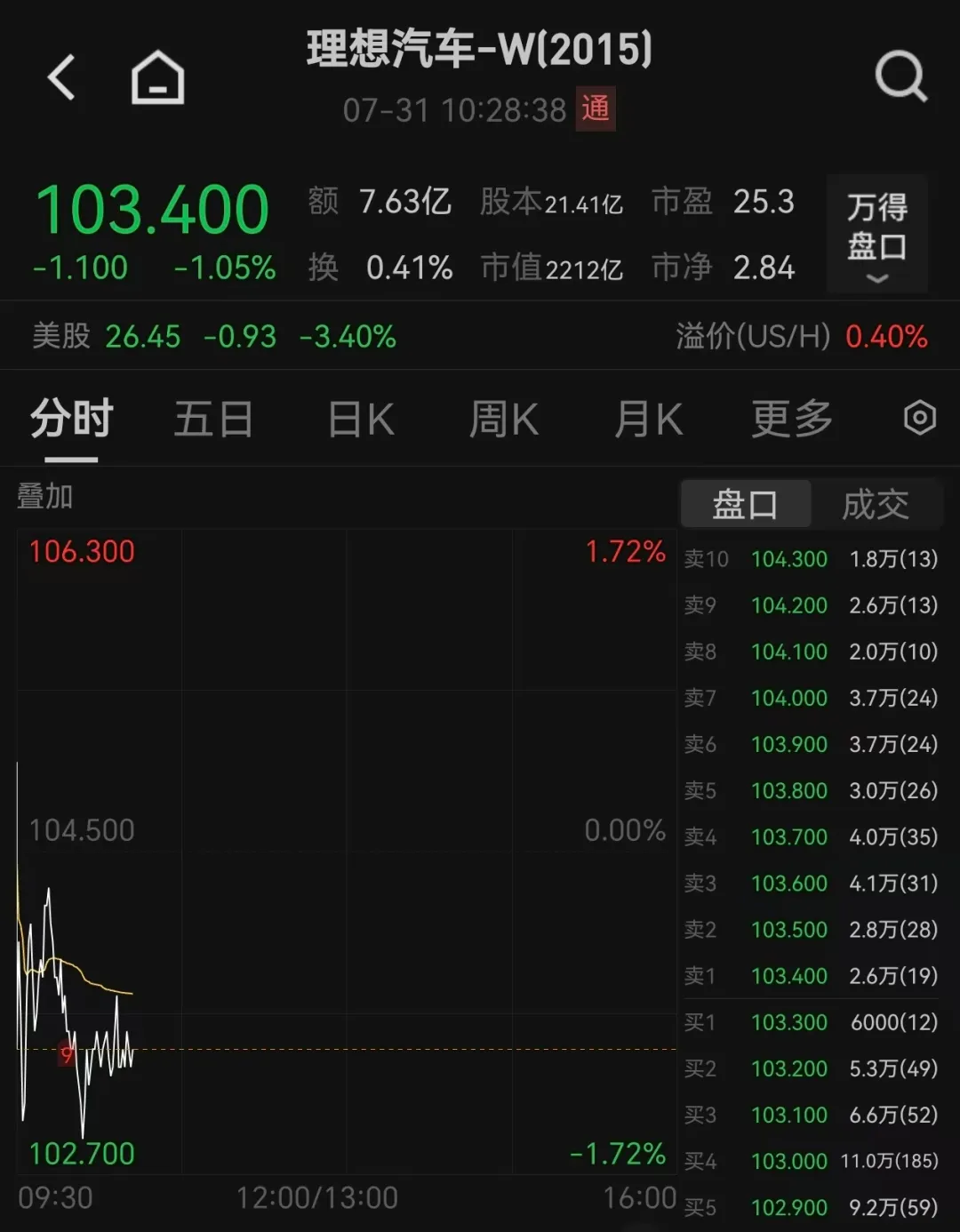Open chart settings hexagon icon
This screenshot has height=1232, width=960.
920,418
